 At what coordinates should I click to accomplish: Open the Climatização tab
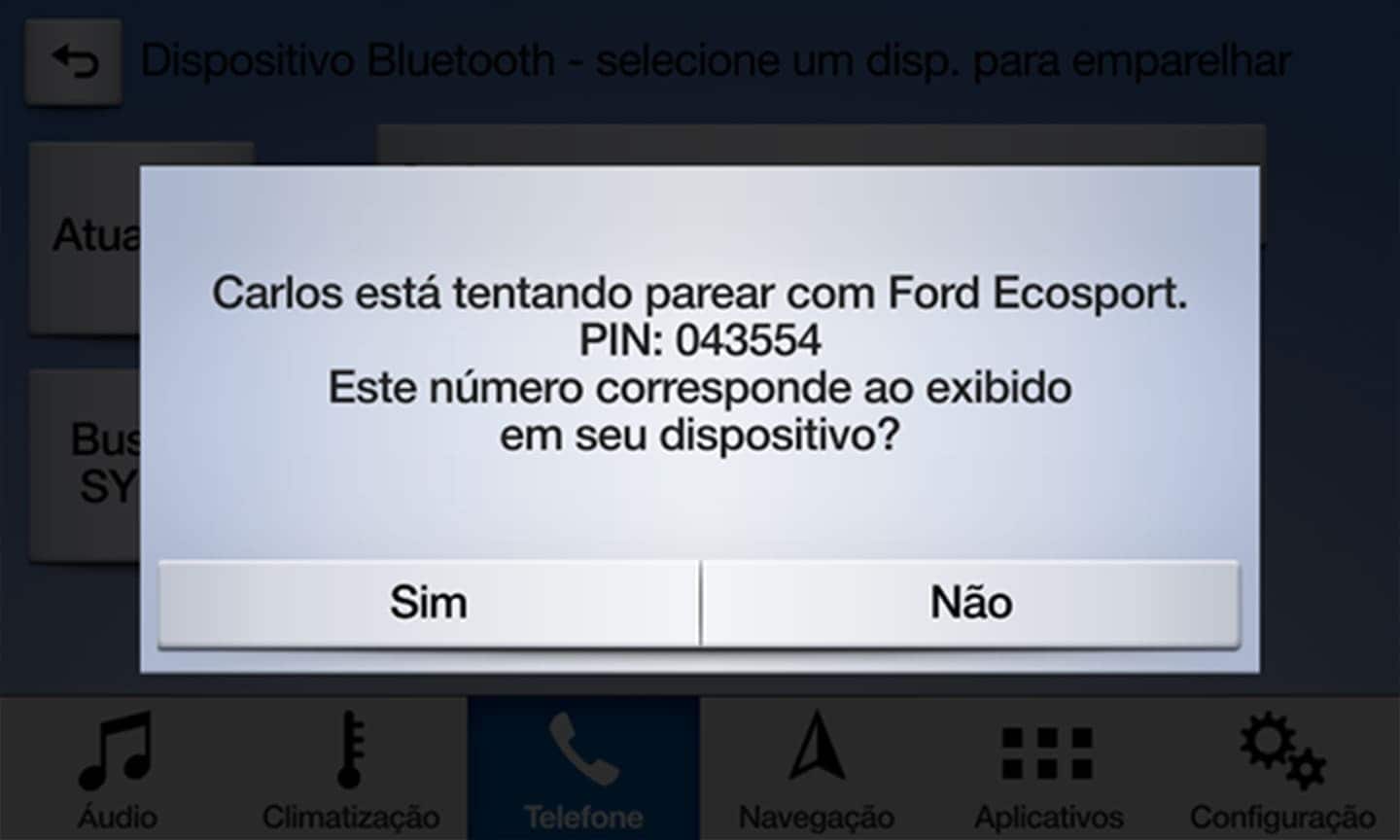tap(350, 770)
